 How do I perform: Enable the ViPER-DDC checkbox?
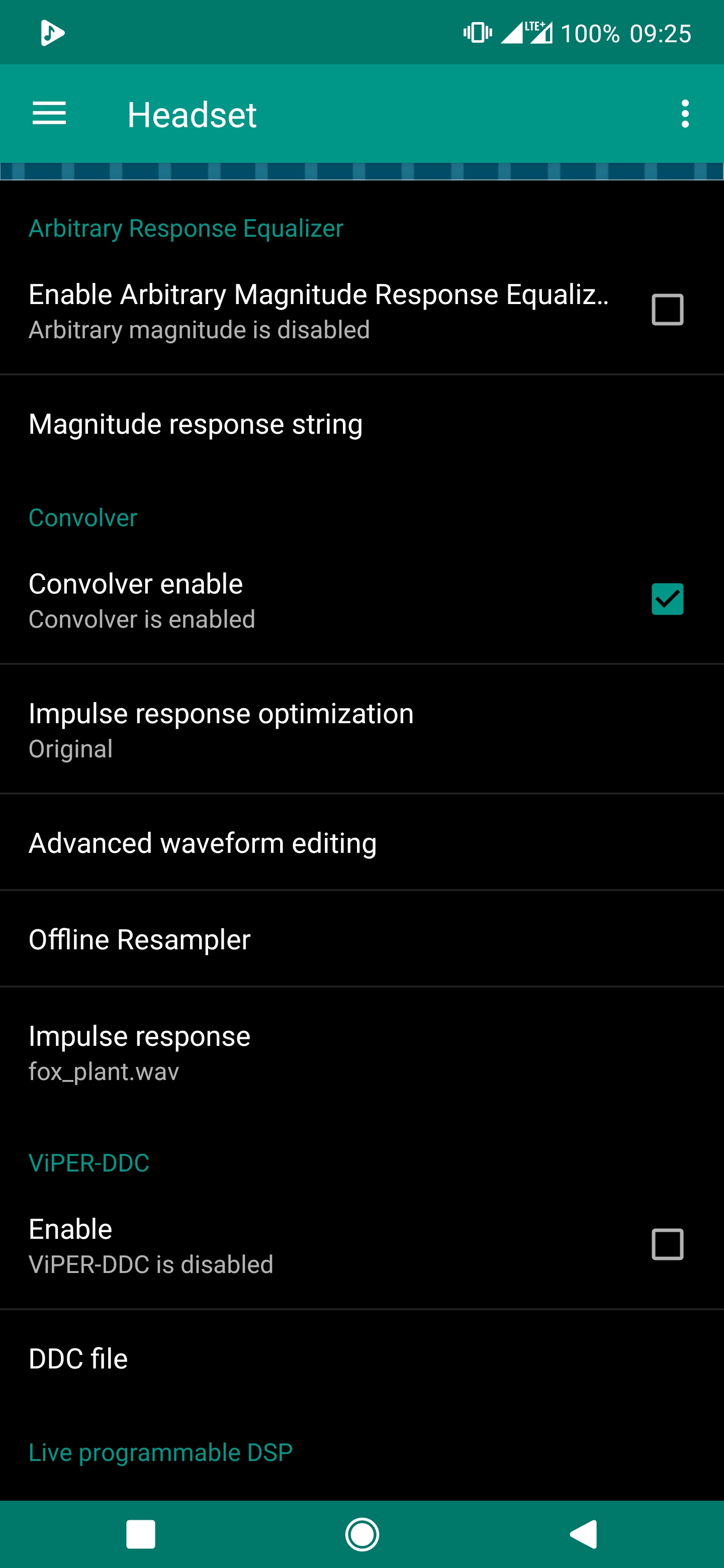(x=667, y=1244)
